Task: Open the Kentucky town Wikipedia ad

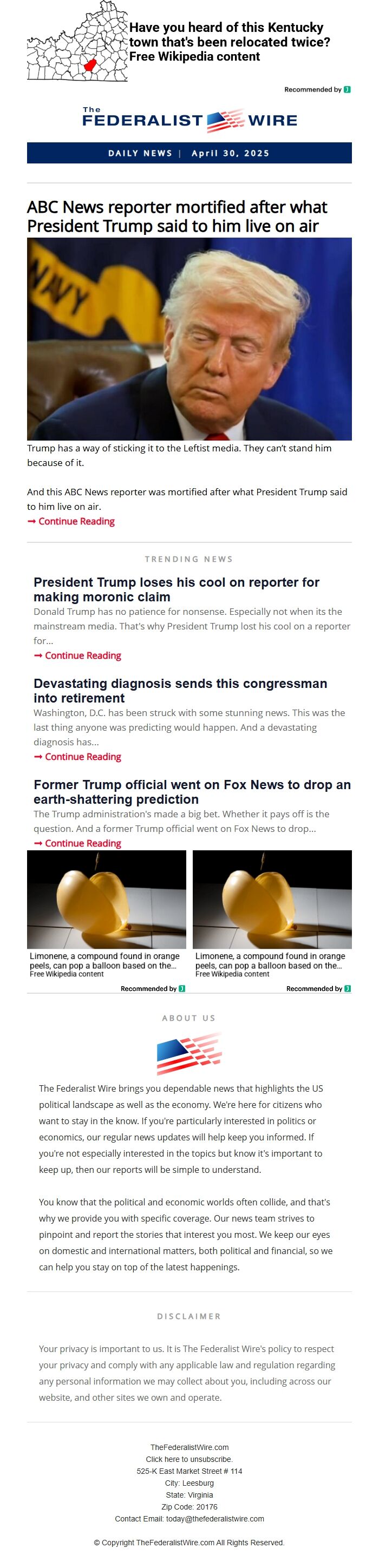Action: (x=229, y=42)
